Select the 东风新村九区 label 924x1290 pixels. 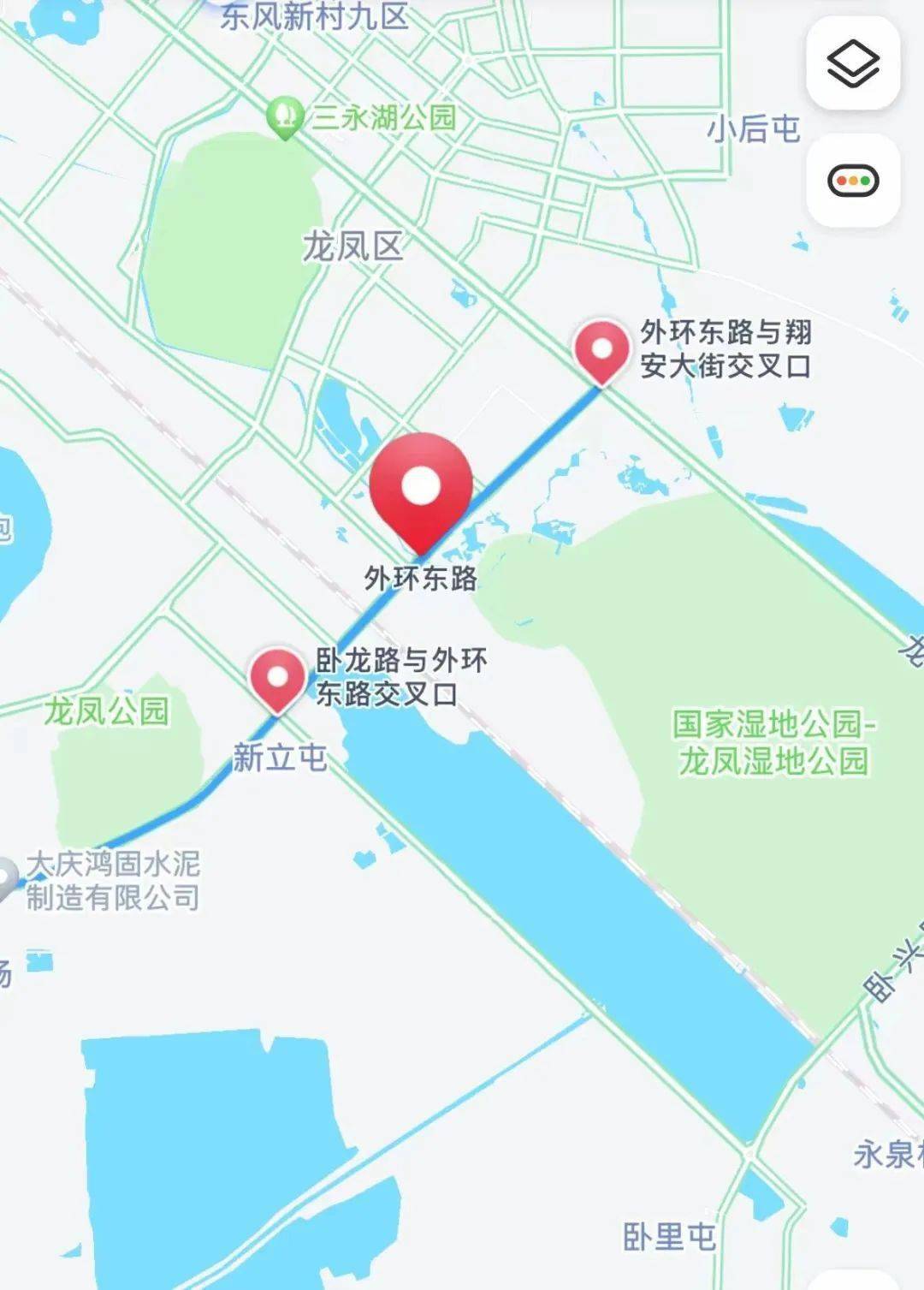311,15
